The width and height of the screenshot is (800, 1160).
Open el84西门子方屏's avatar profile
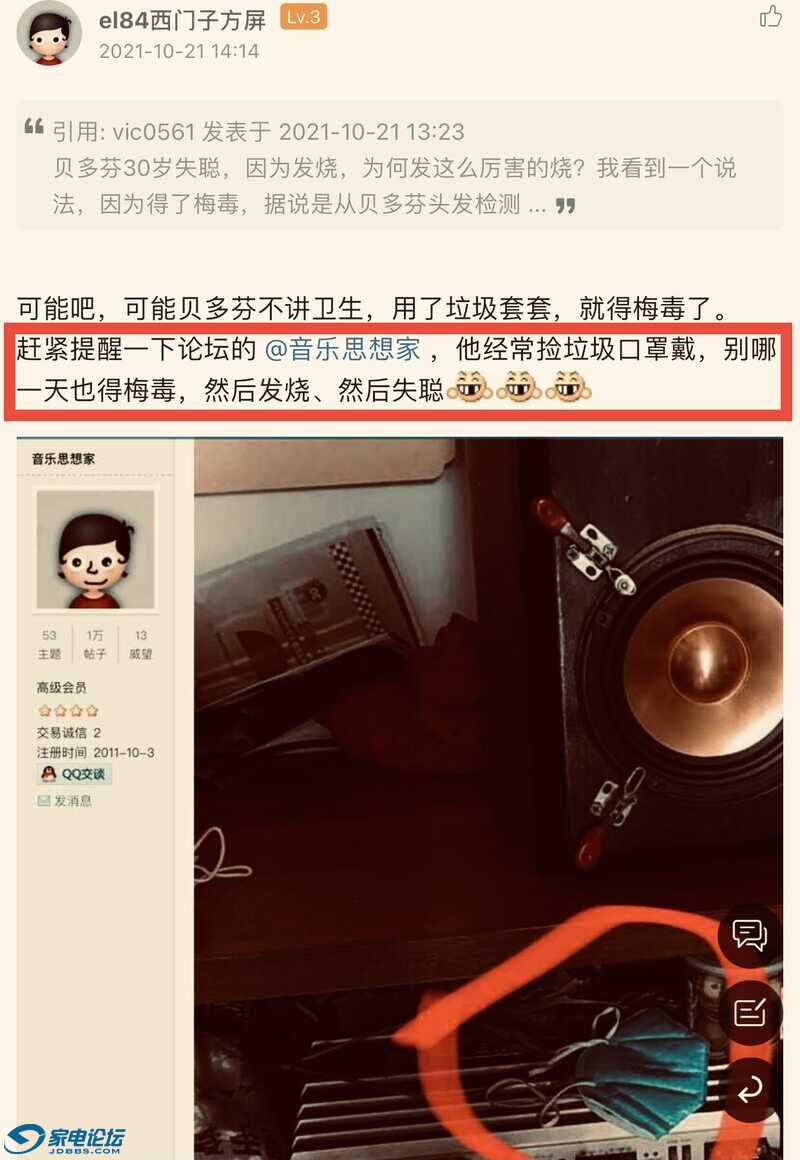click(x=49, y=33)
